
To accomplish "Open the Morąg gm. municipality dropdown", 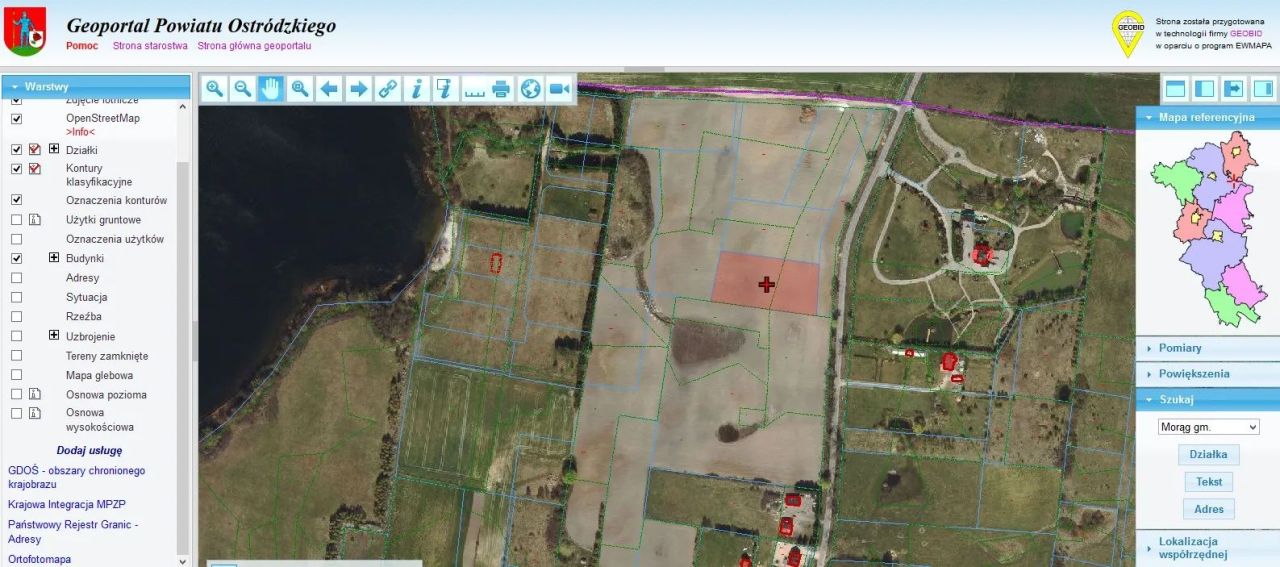I will point(1208,427).
